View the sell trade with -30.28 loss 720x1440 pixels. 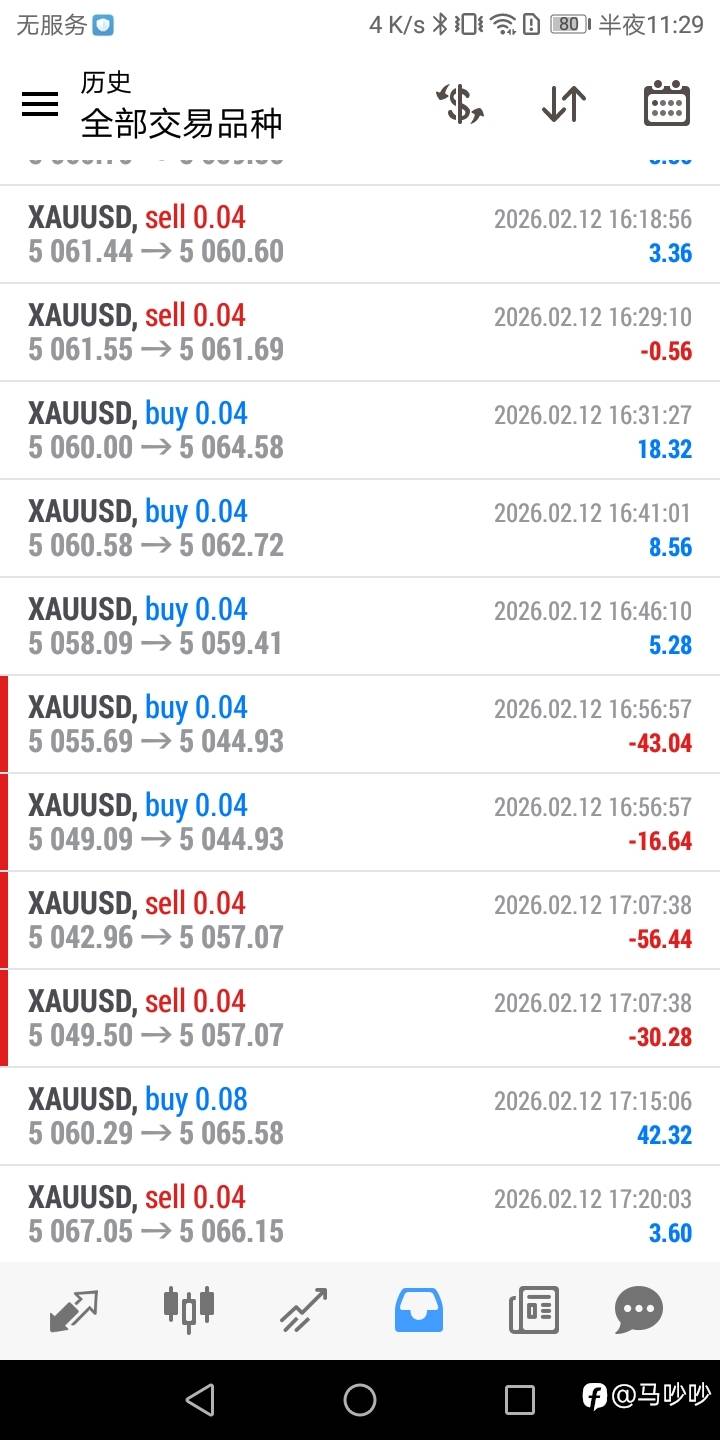(x=360, y=1019)
